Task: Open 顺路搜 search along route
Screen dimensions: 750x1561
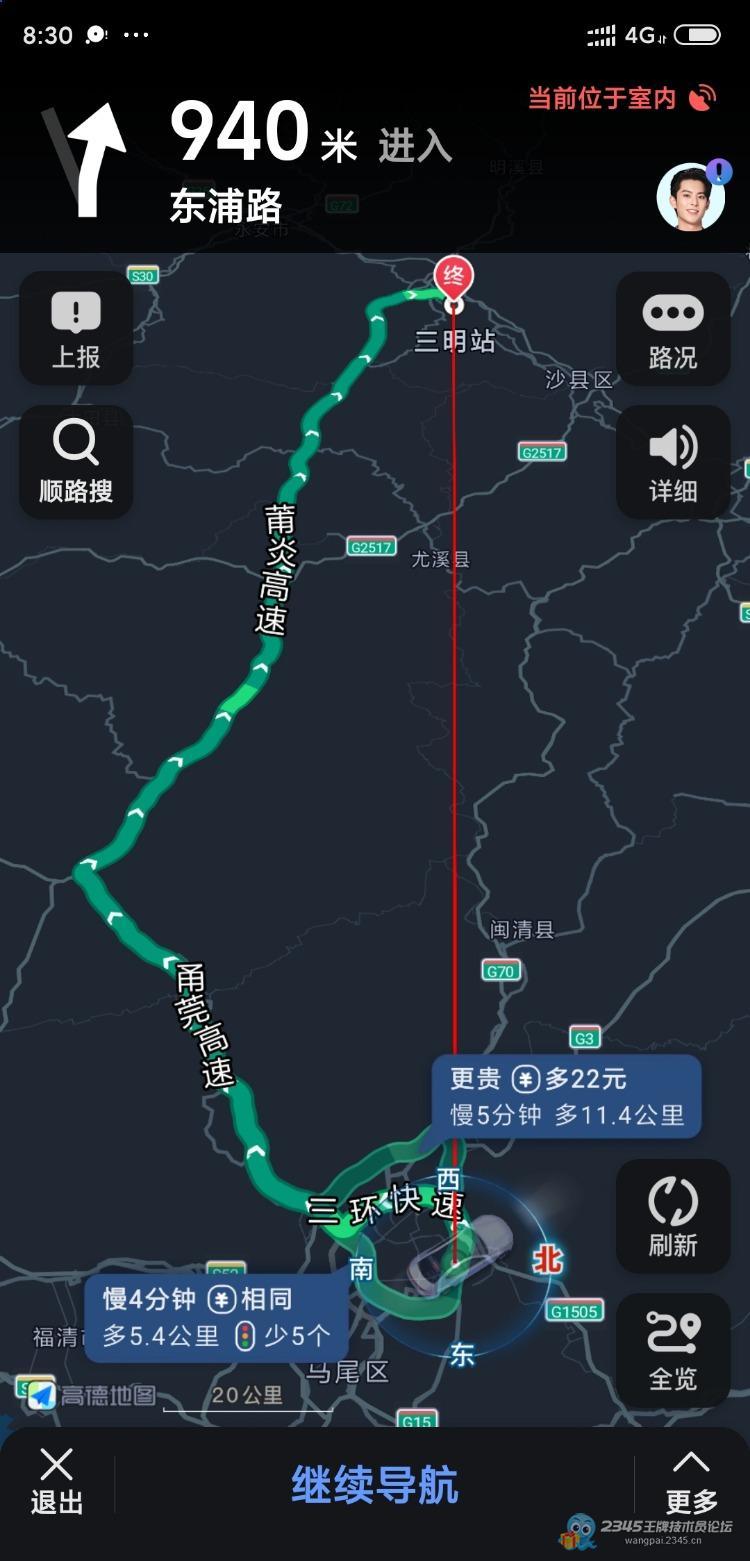Action: (x=76, y=462)
